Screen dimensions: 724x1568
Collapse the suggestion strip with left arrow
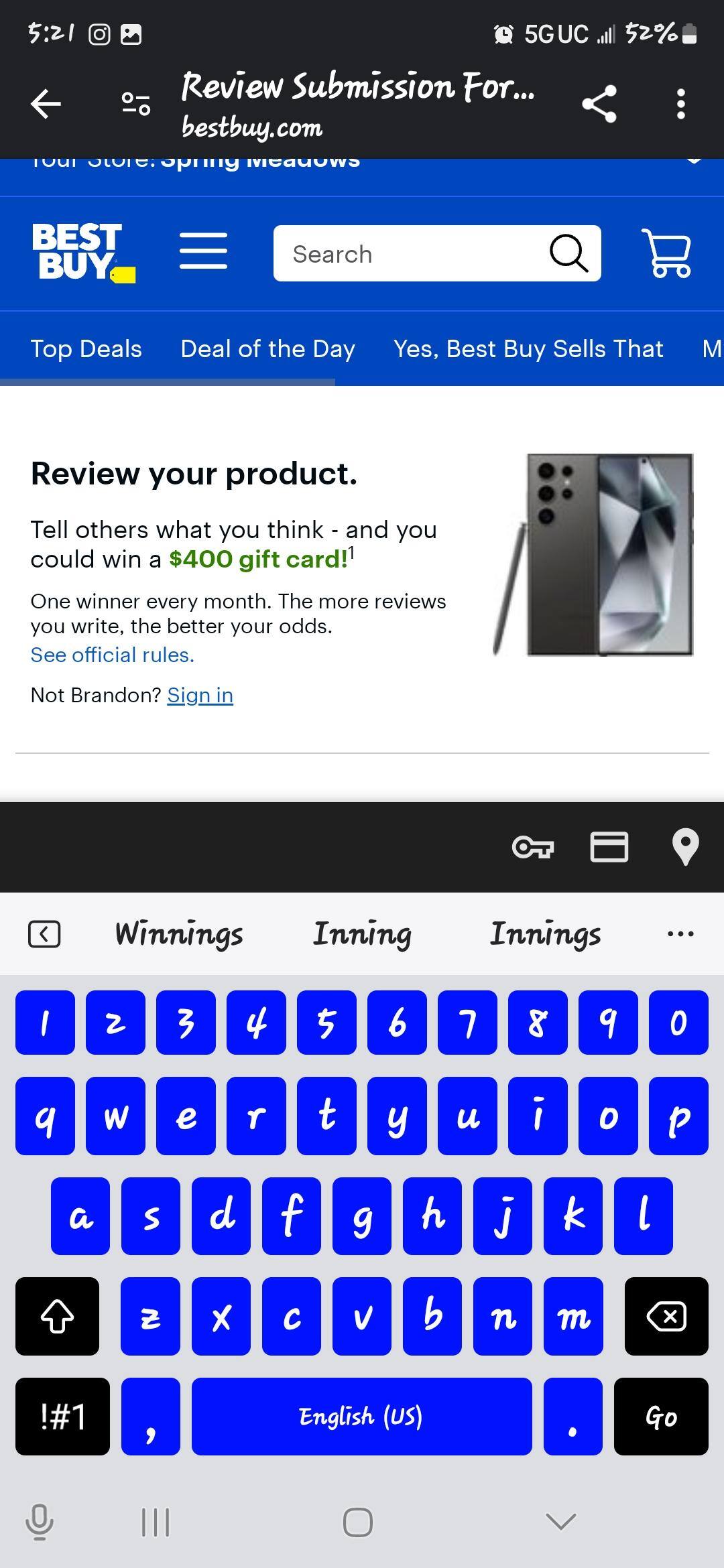(x=46, y=933)
